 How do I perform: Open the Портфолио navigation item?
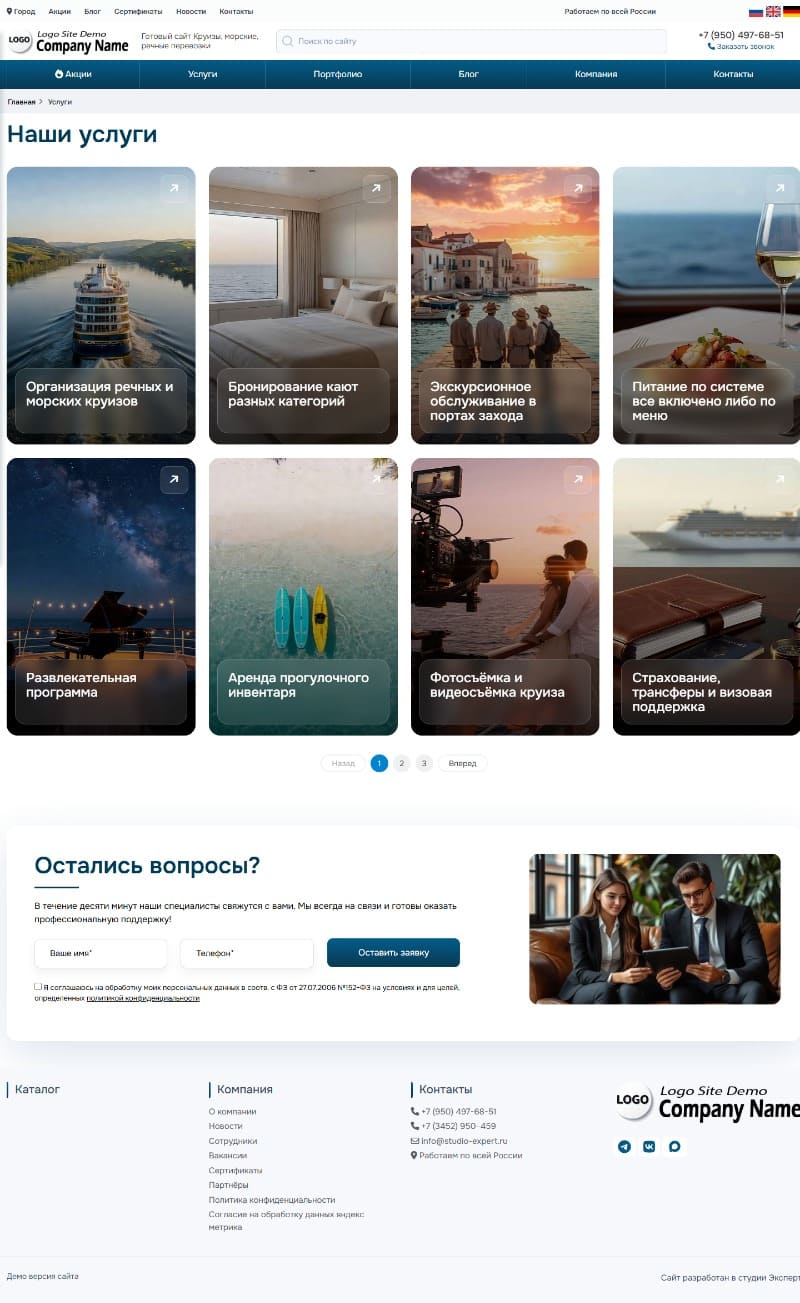(337, 74)
